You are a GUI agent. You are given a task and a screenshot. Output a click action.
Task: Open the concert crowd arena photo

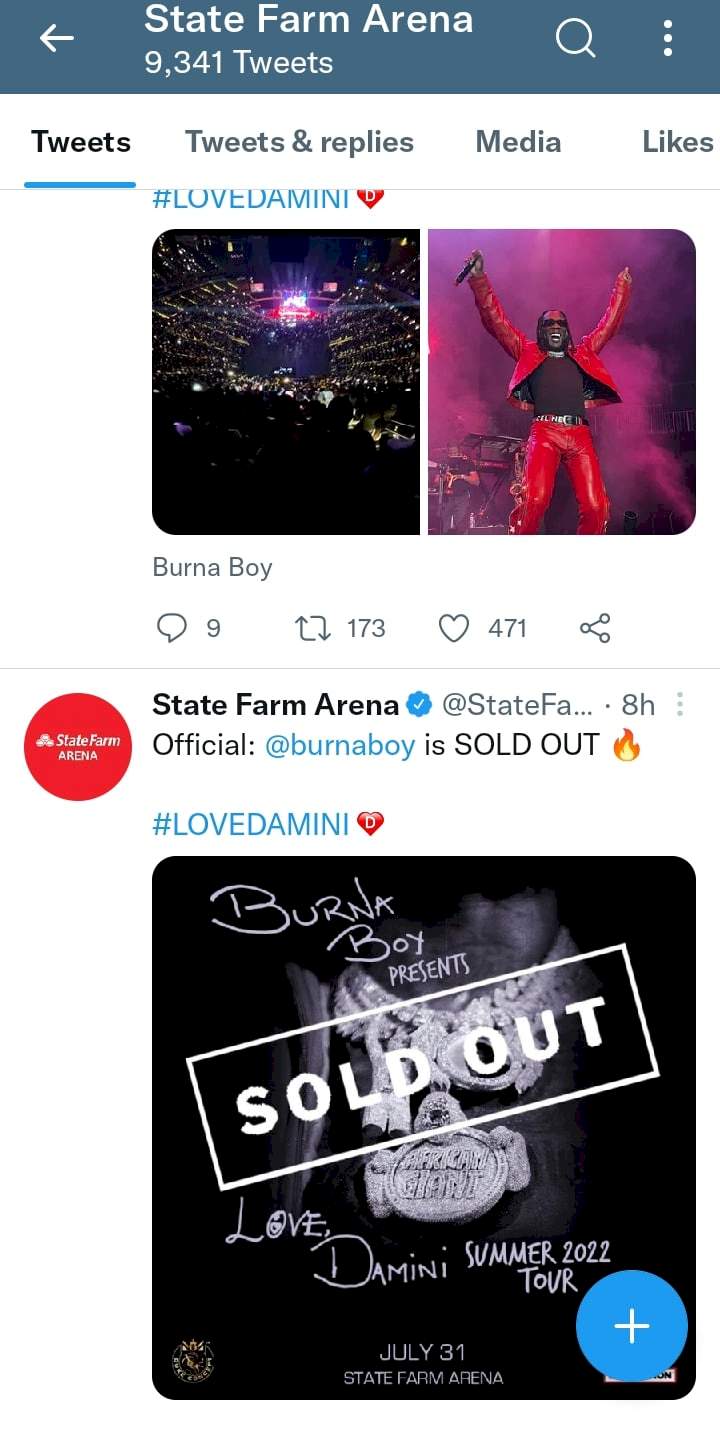tap(286, 382)
